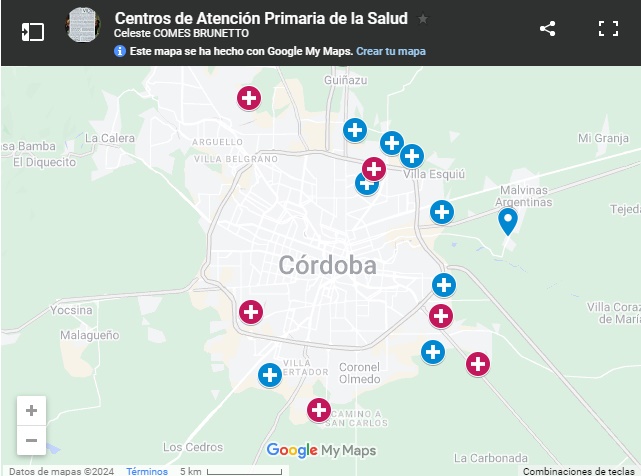Star this map as favorite
The height and width of the screenshot is (476, 641).
point(423,19)
